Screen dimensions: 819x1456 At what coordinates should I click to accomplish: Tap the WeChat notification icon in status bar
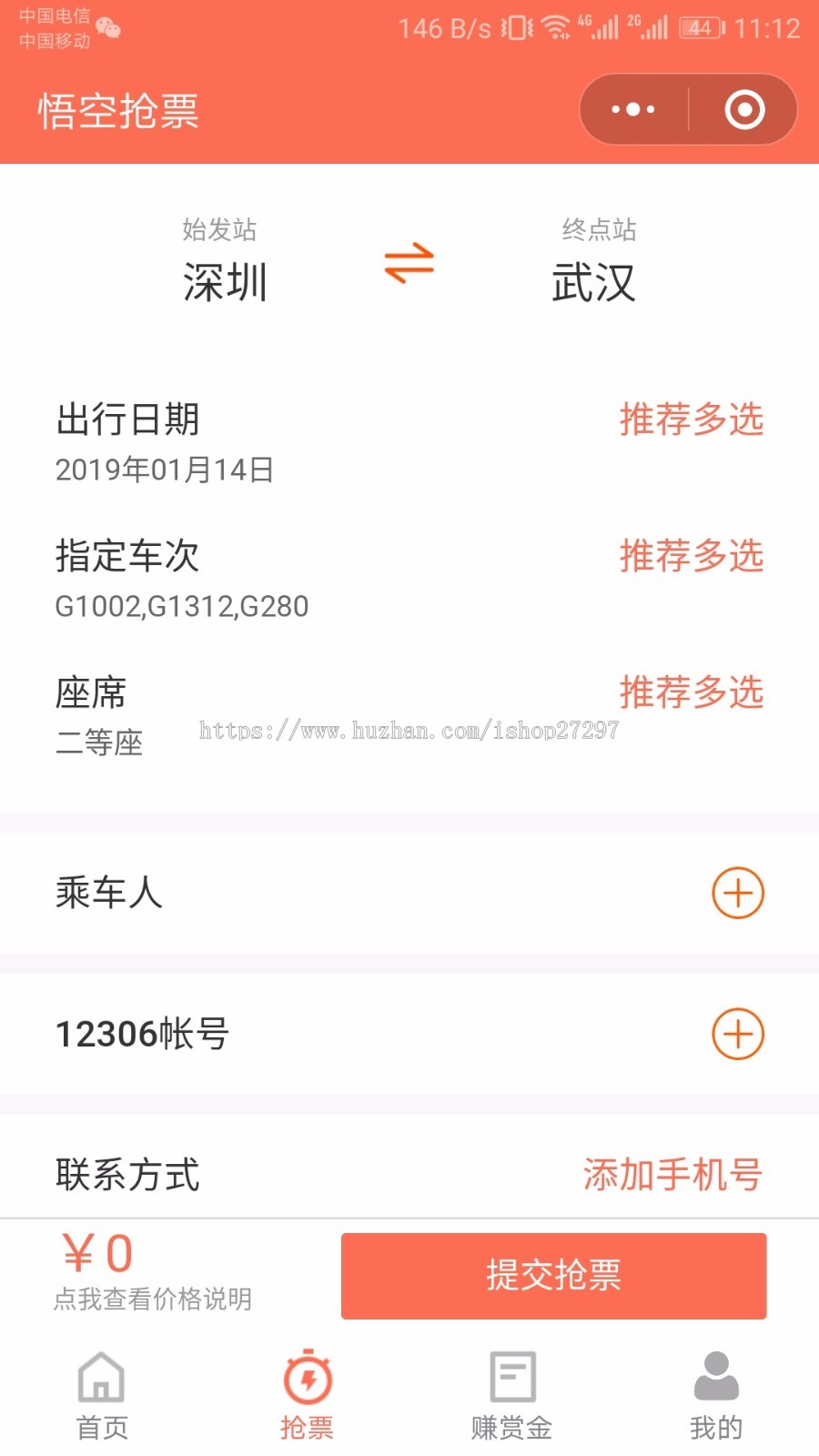[x=108, y=27]
